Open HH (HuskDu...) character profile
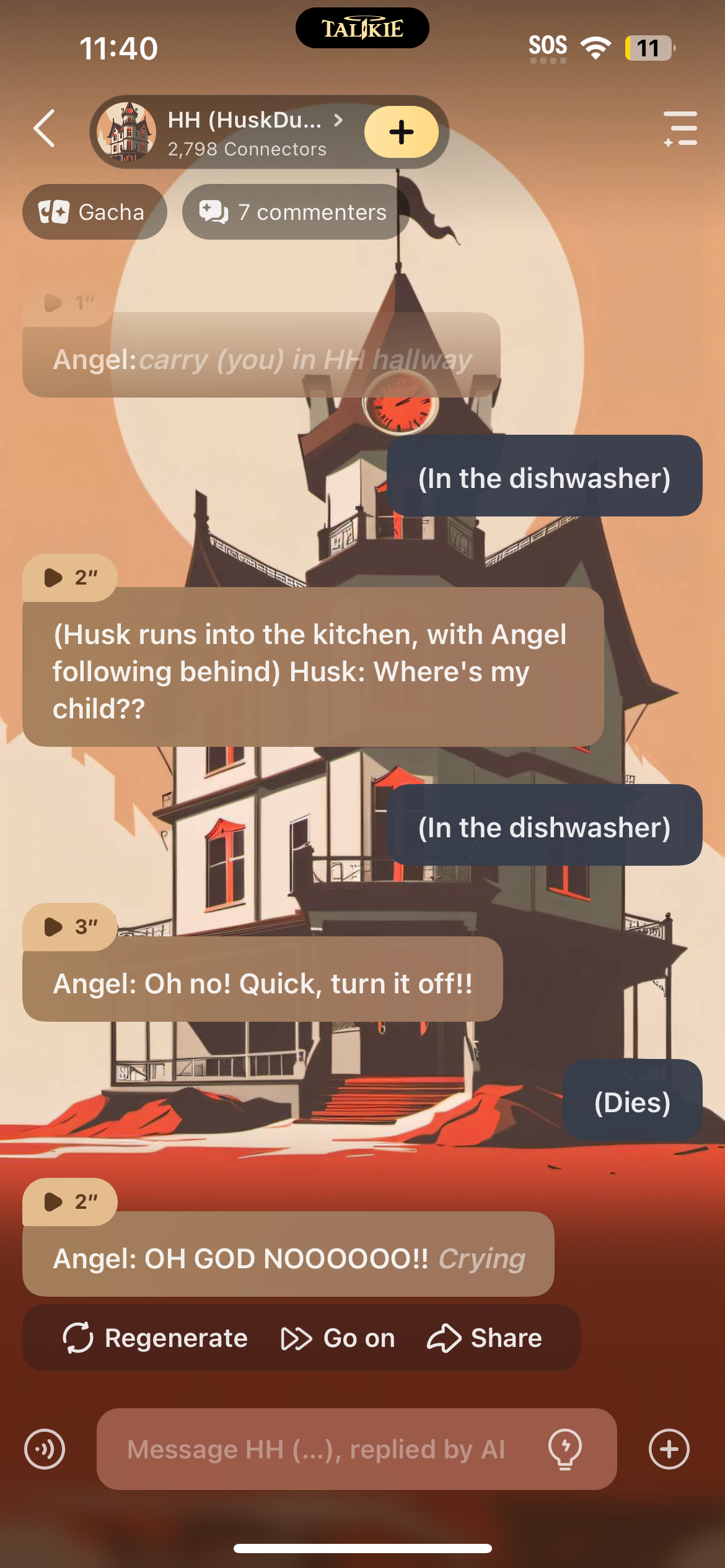The image size is (725, 1568). (245, 131)
